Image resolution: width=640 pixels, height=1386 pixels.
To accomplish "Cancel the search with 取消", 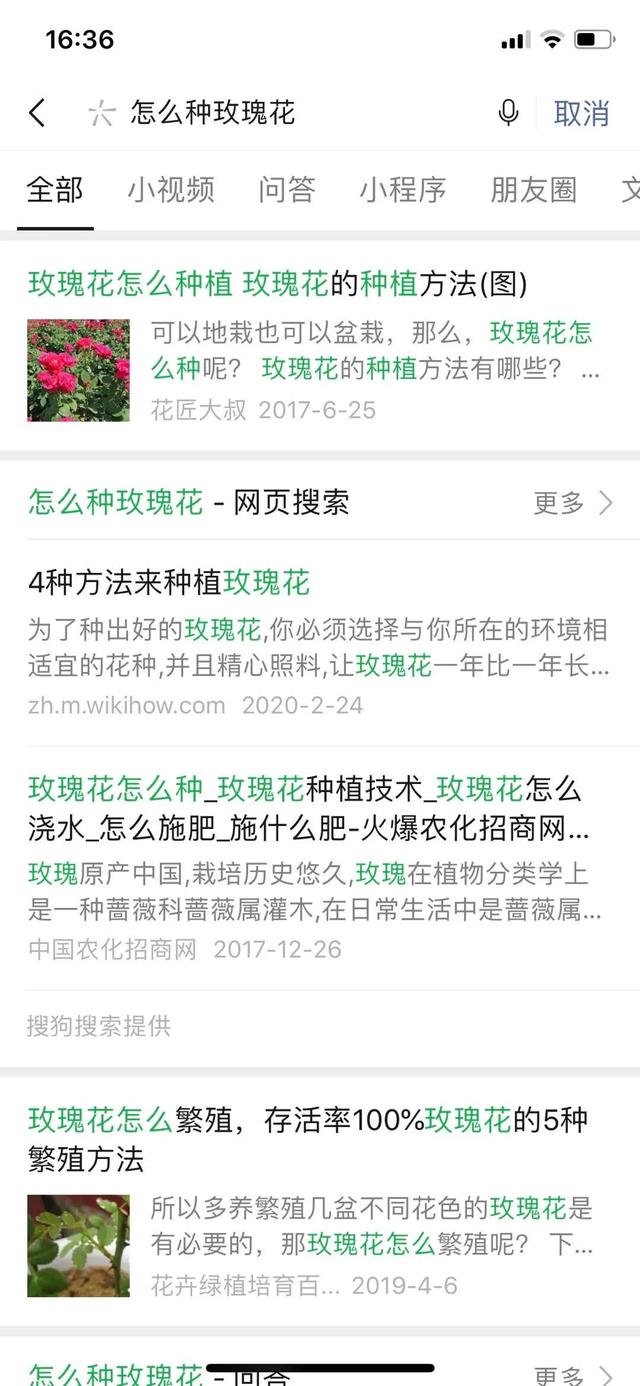I will [x=581, y=113].
